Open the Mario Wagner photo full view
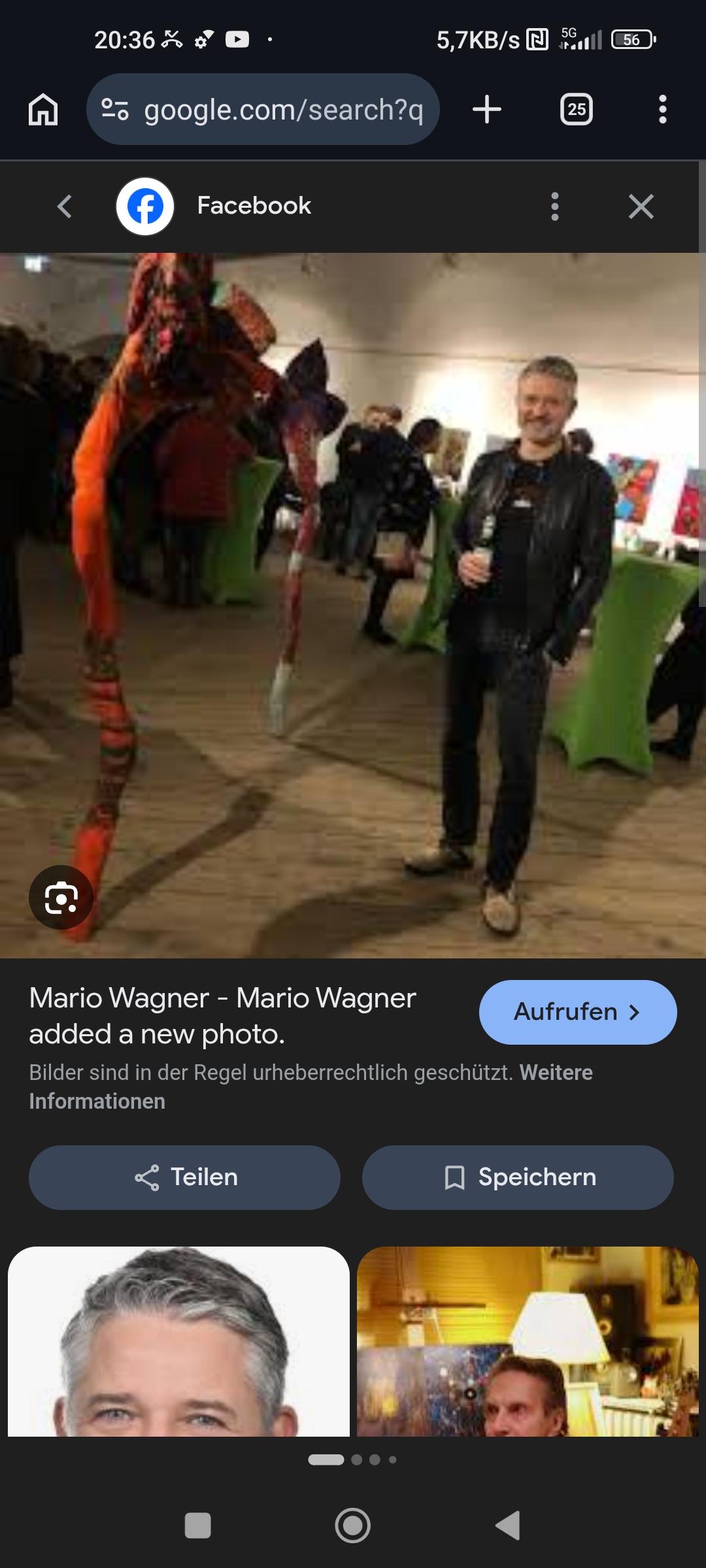 [353, 605]
